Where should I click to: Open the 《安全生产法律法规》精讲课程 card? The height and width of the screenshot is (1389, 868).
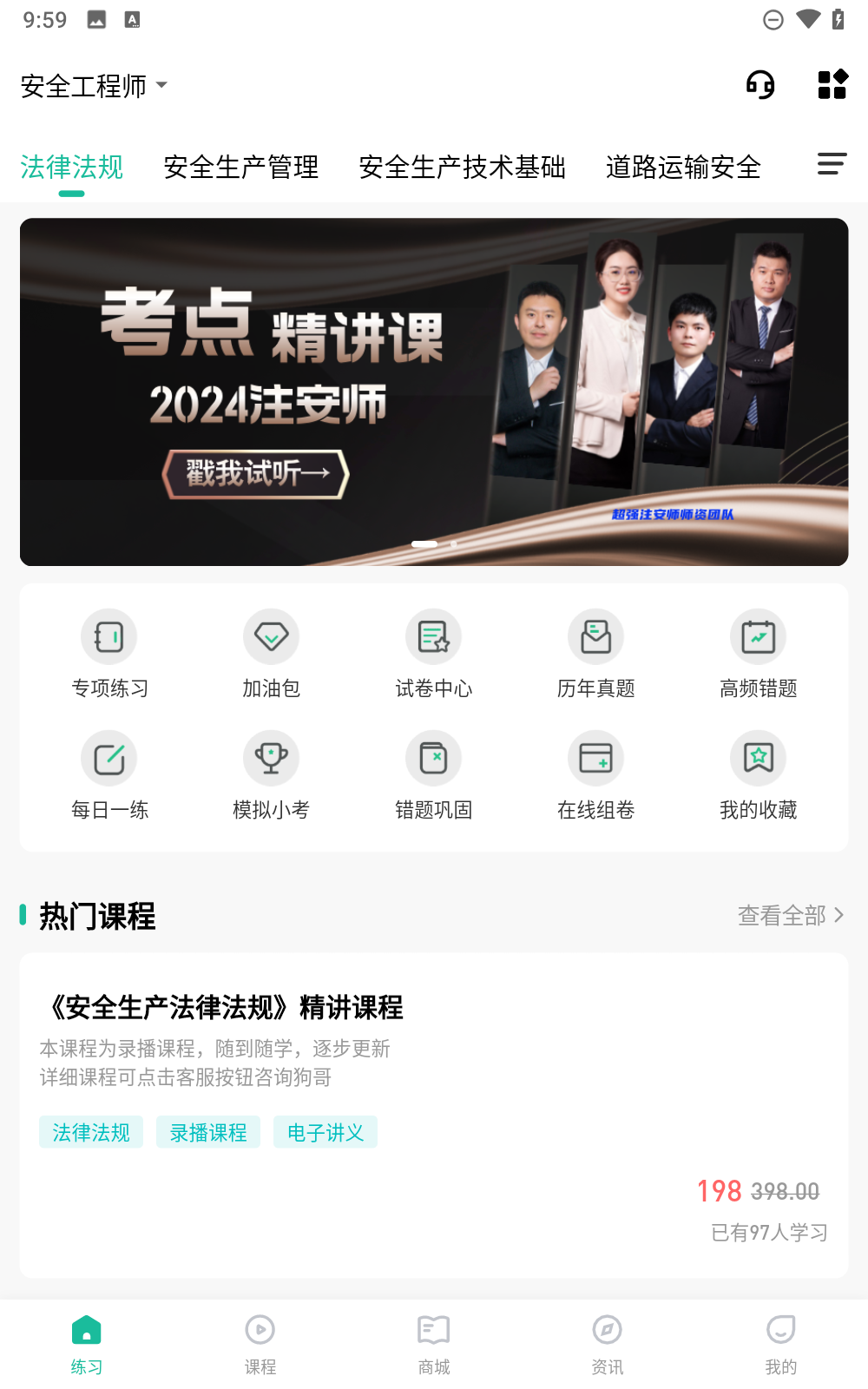point(434,1115)
